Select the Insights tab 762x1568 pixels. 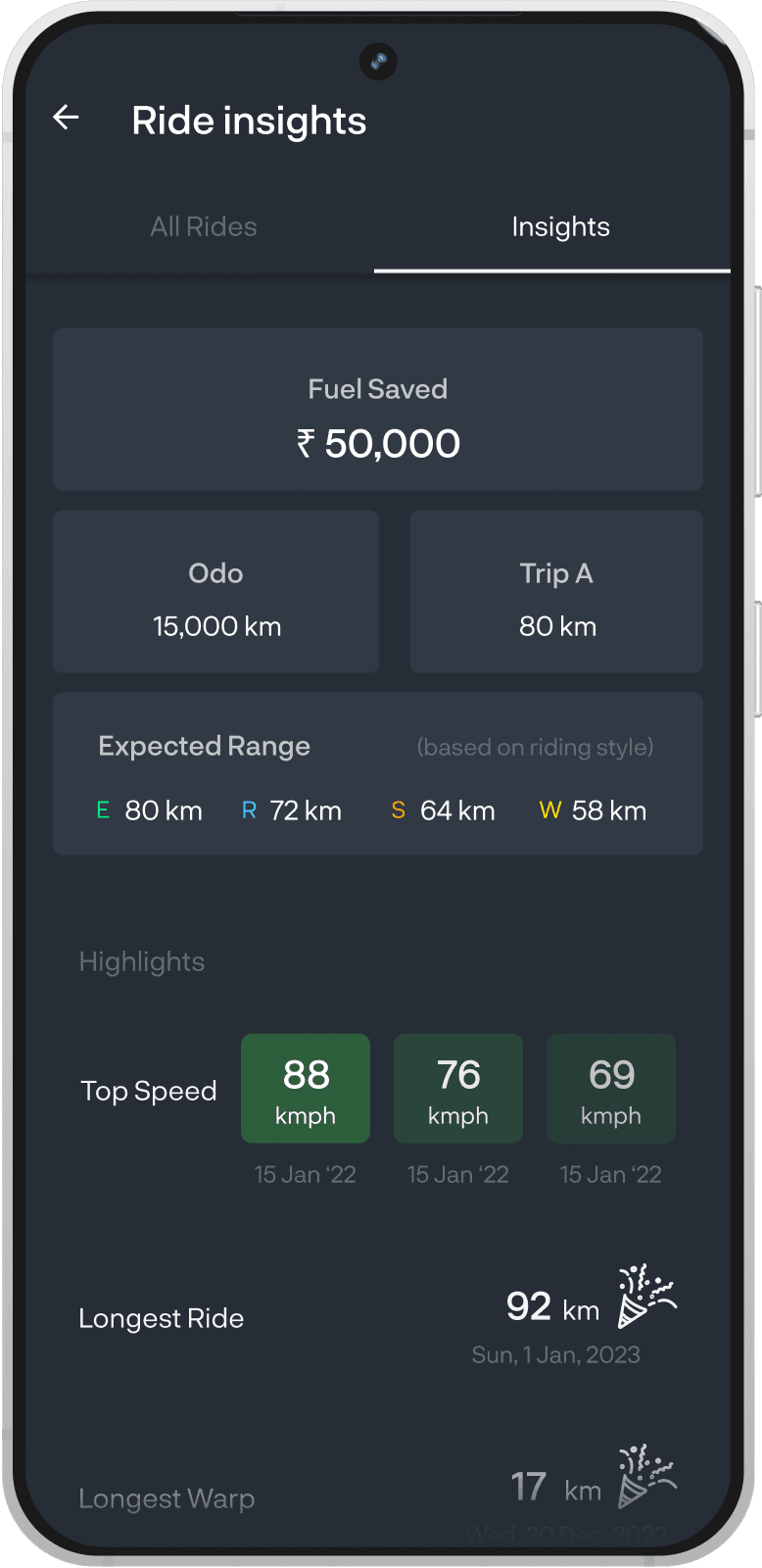pyautogui.click(x=560, y=227)
